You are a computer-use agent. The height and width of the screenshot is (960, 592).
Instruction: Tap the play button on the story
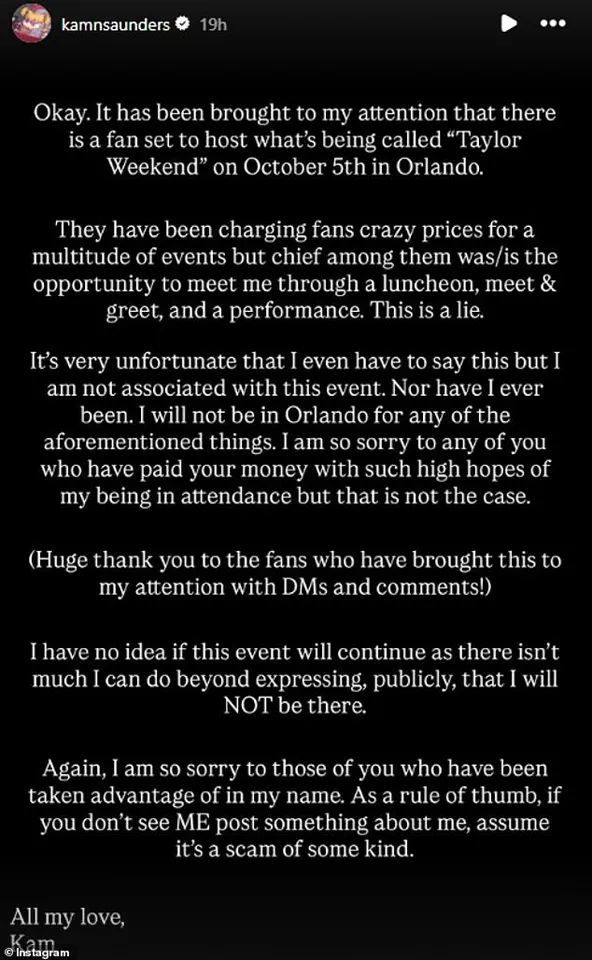508,24
